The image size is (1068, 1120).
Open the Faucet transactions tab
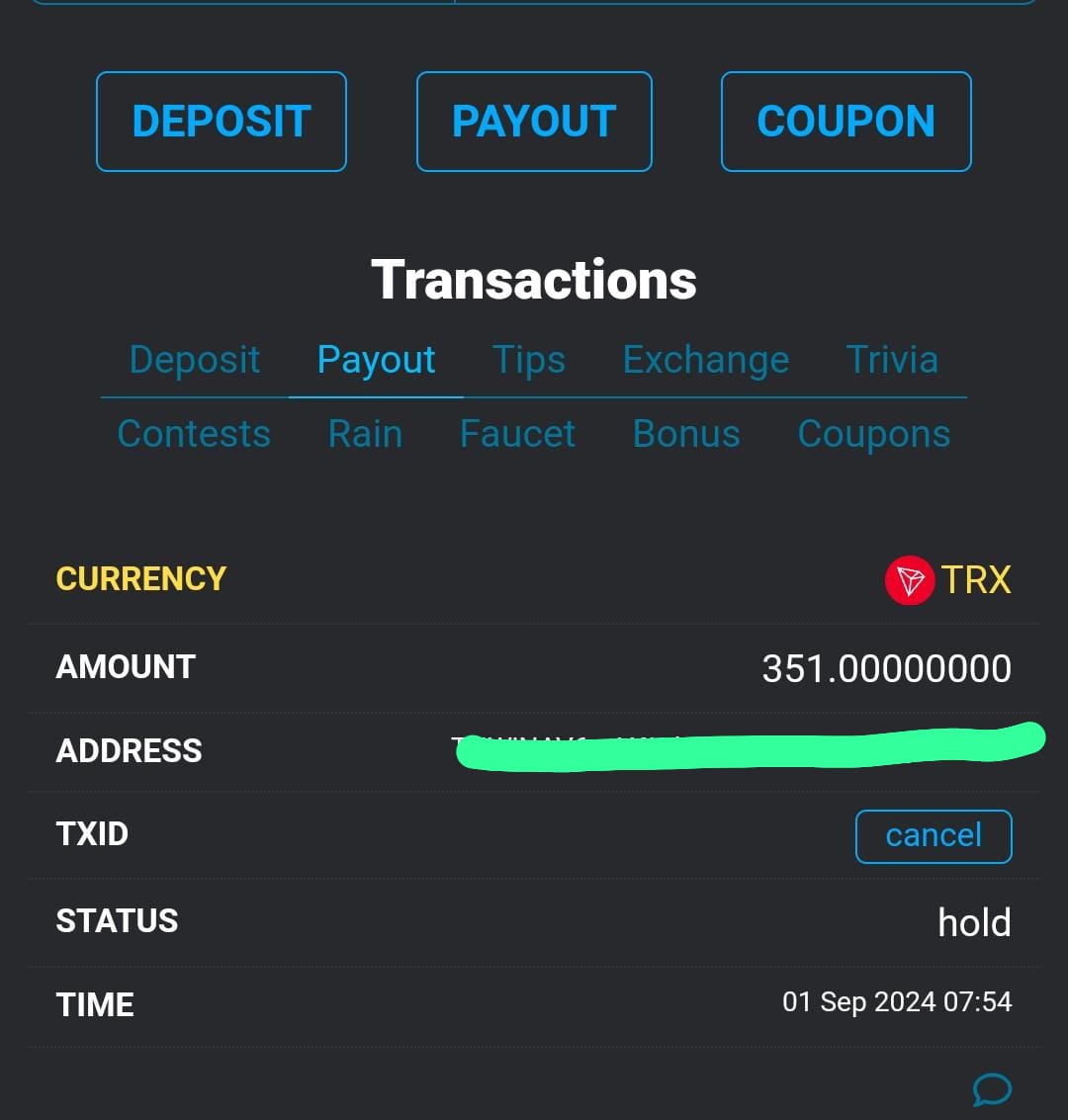517,434
